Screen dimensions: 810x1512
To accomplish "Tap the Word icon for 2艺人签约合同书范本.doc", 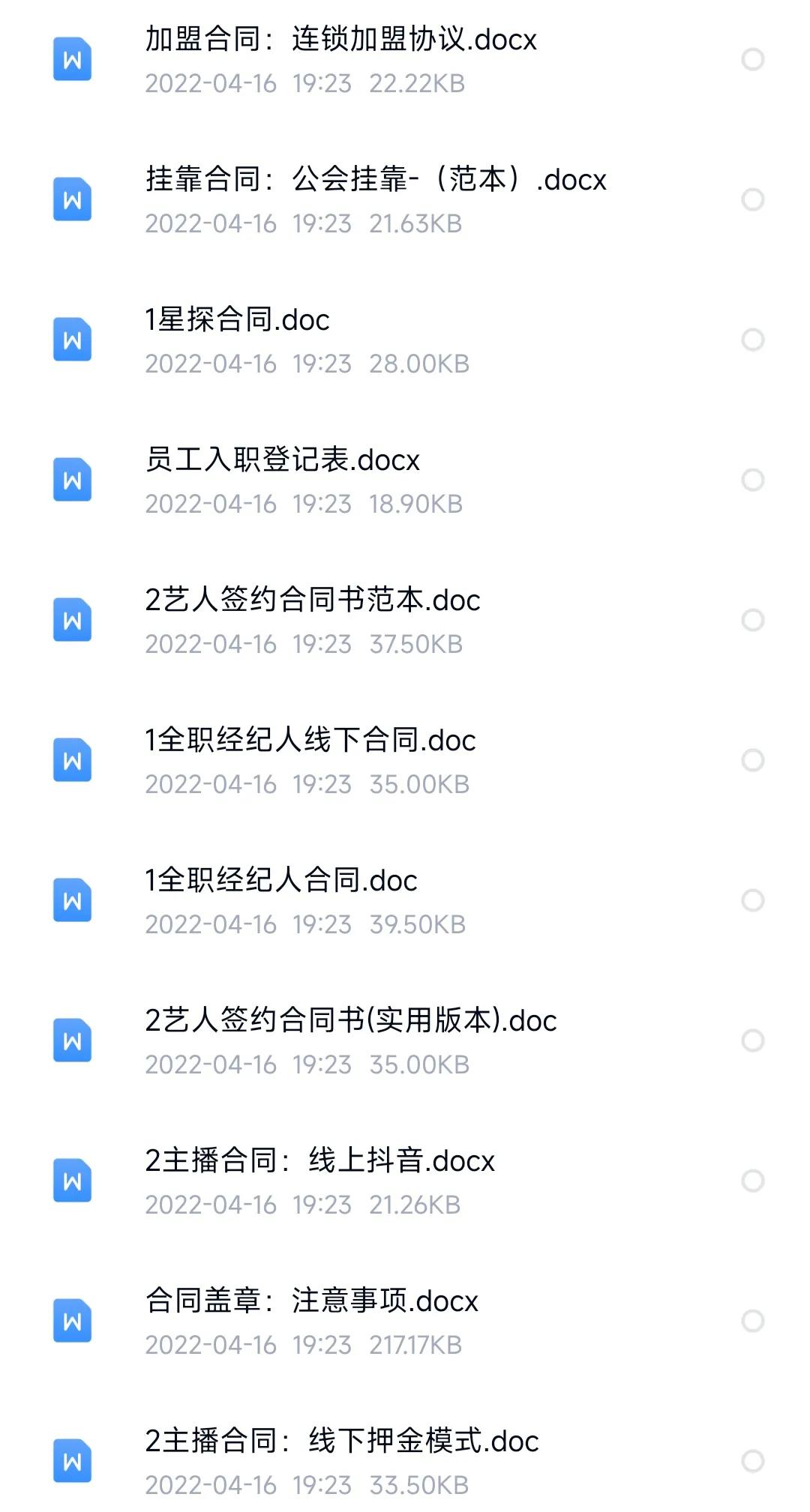I will pos(72,620).
